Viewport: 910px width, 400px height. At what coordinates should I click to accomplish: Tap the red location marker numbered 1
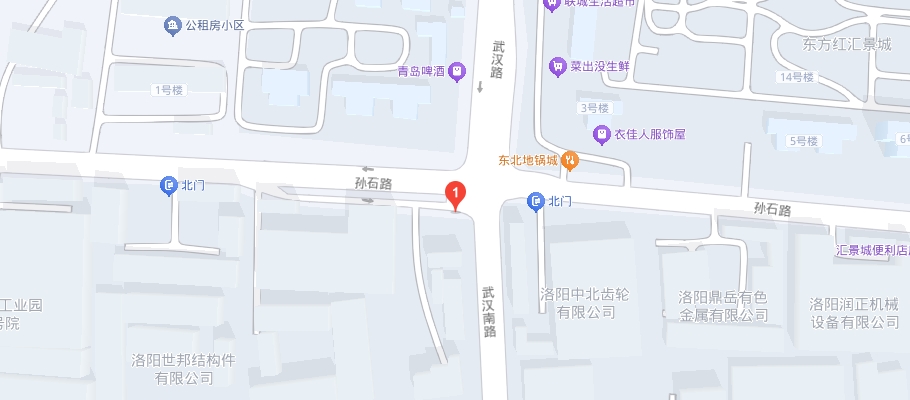(455, 192)
